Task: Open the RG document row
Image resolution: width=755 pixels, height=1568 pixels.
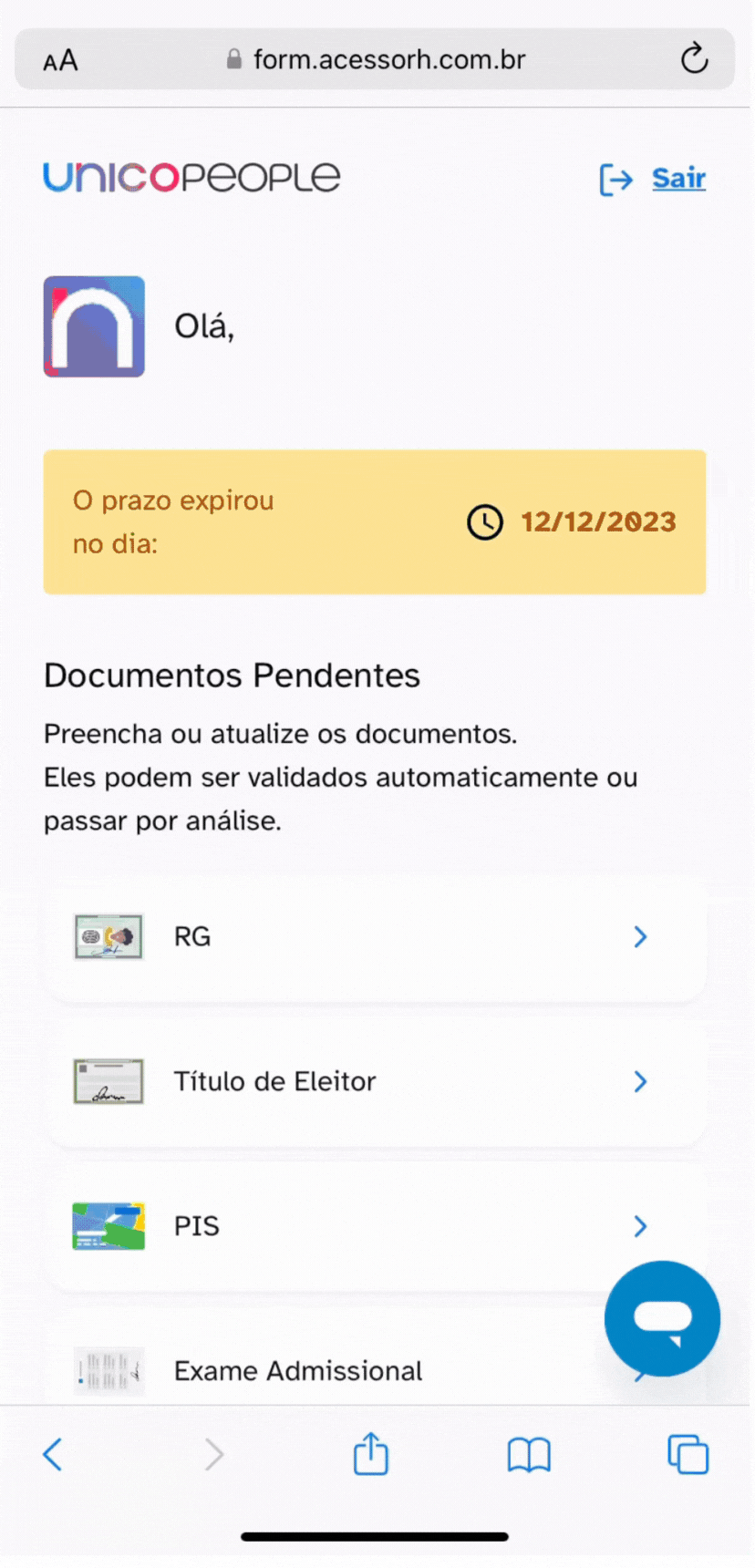Action: [375, 937]
